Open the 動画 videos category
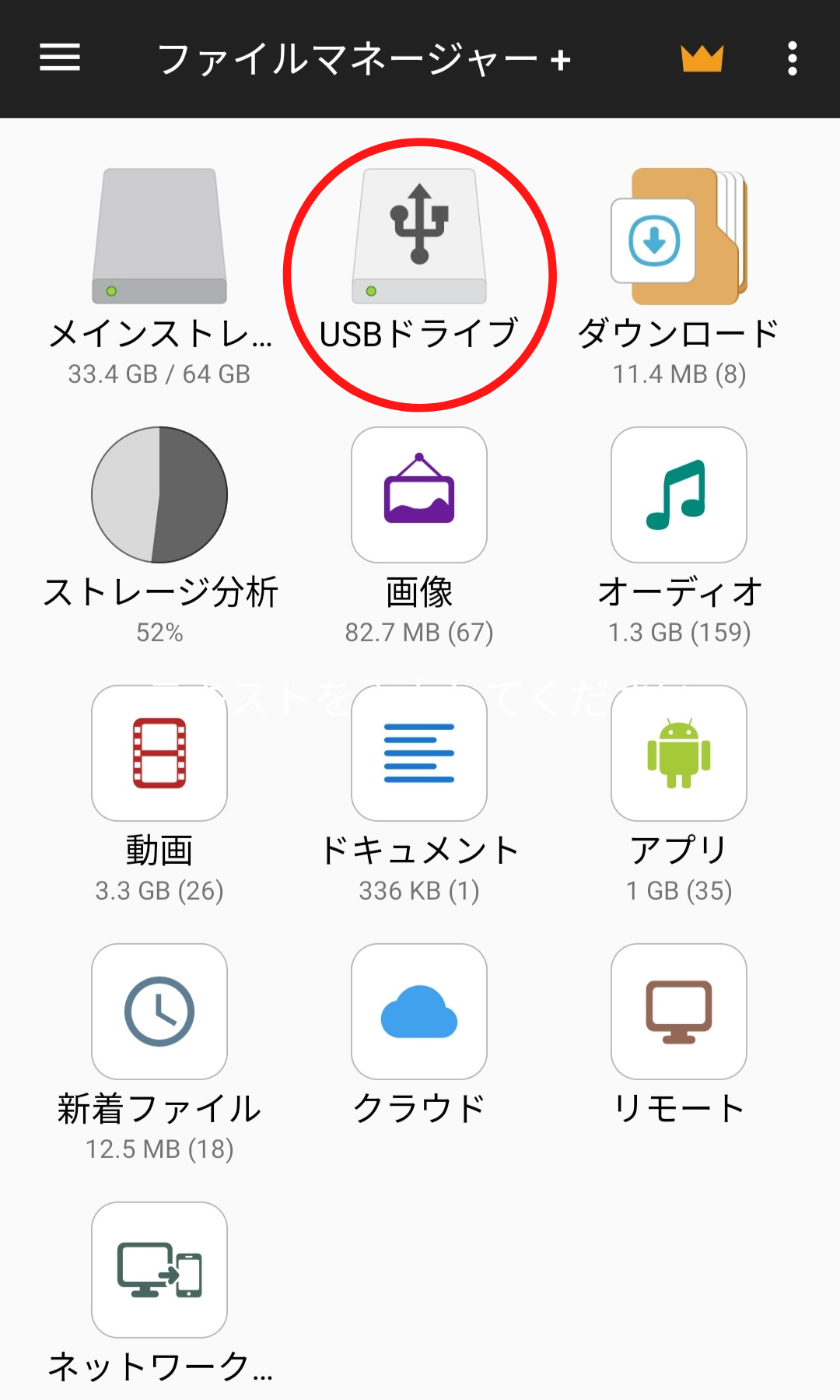Image resolution: width=840 pixels, height=1400 pixels. [159, 753]
